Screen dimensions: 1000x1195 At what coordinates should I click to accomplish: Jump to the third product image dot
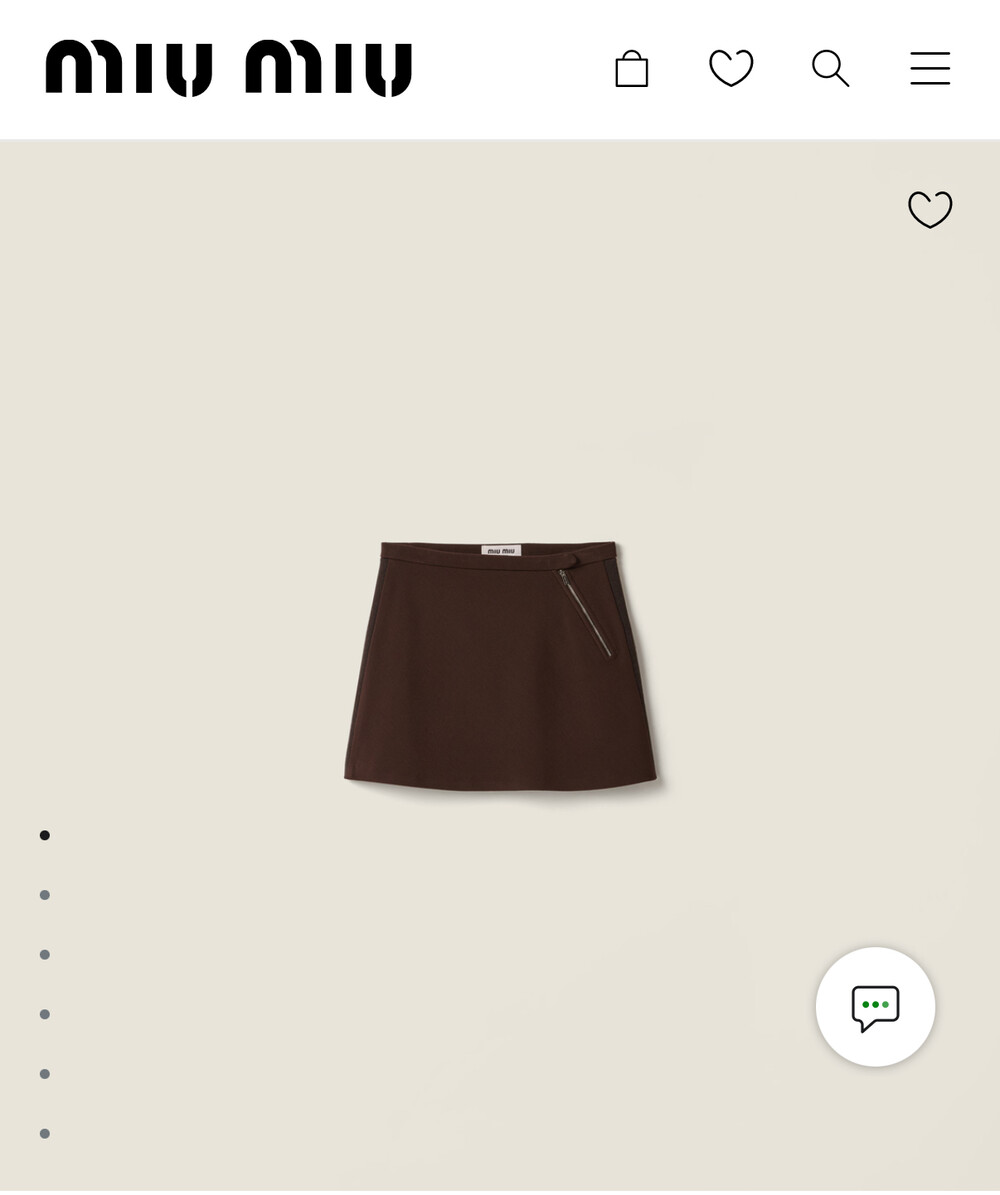pyautogui.click(x=45, y=955)
